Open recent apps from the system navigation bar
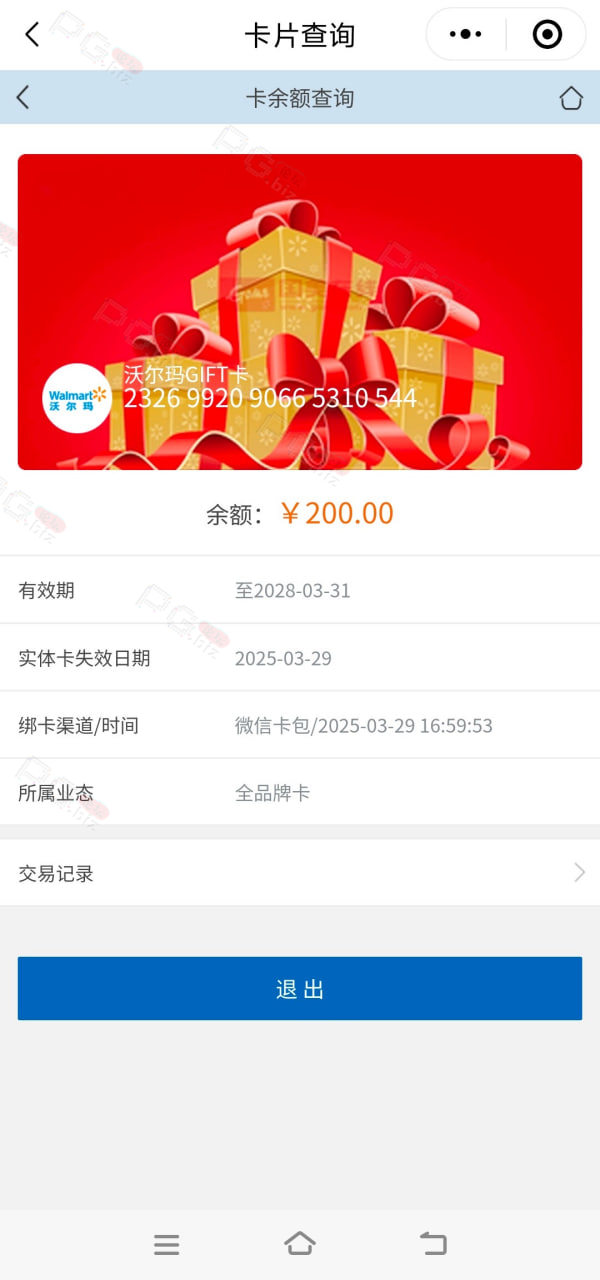The width and height of the screenshot is (600, 1280). pyautogui.click(x=167, y=1244)
